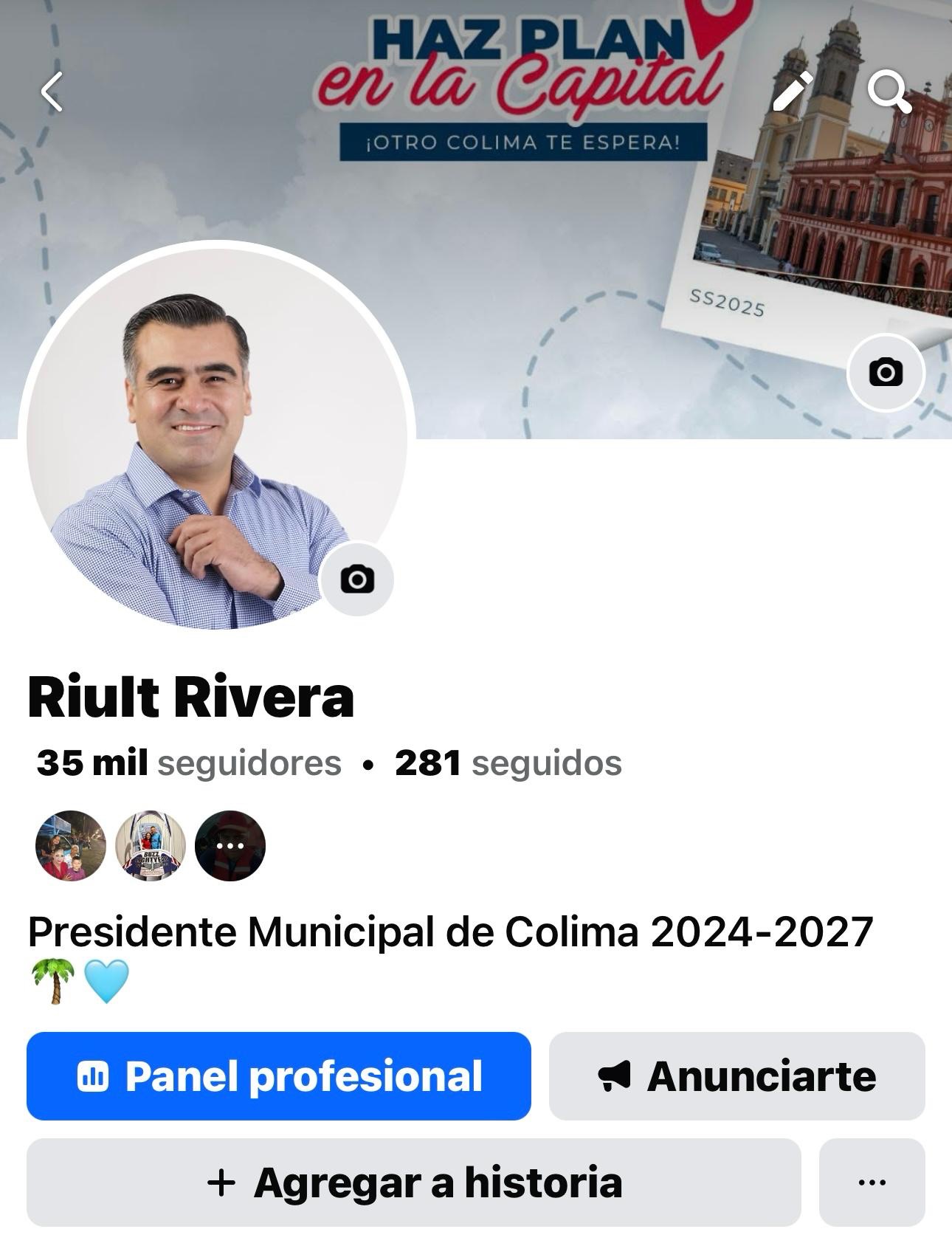Edit the profile with the pencil icon
This screenshot has width=952, height=1246.
click(x=793, y=92)
